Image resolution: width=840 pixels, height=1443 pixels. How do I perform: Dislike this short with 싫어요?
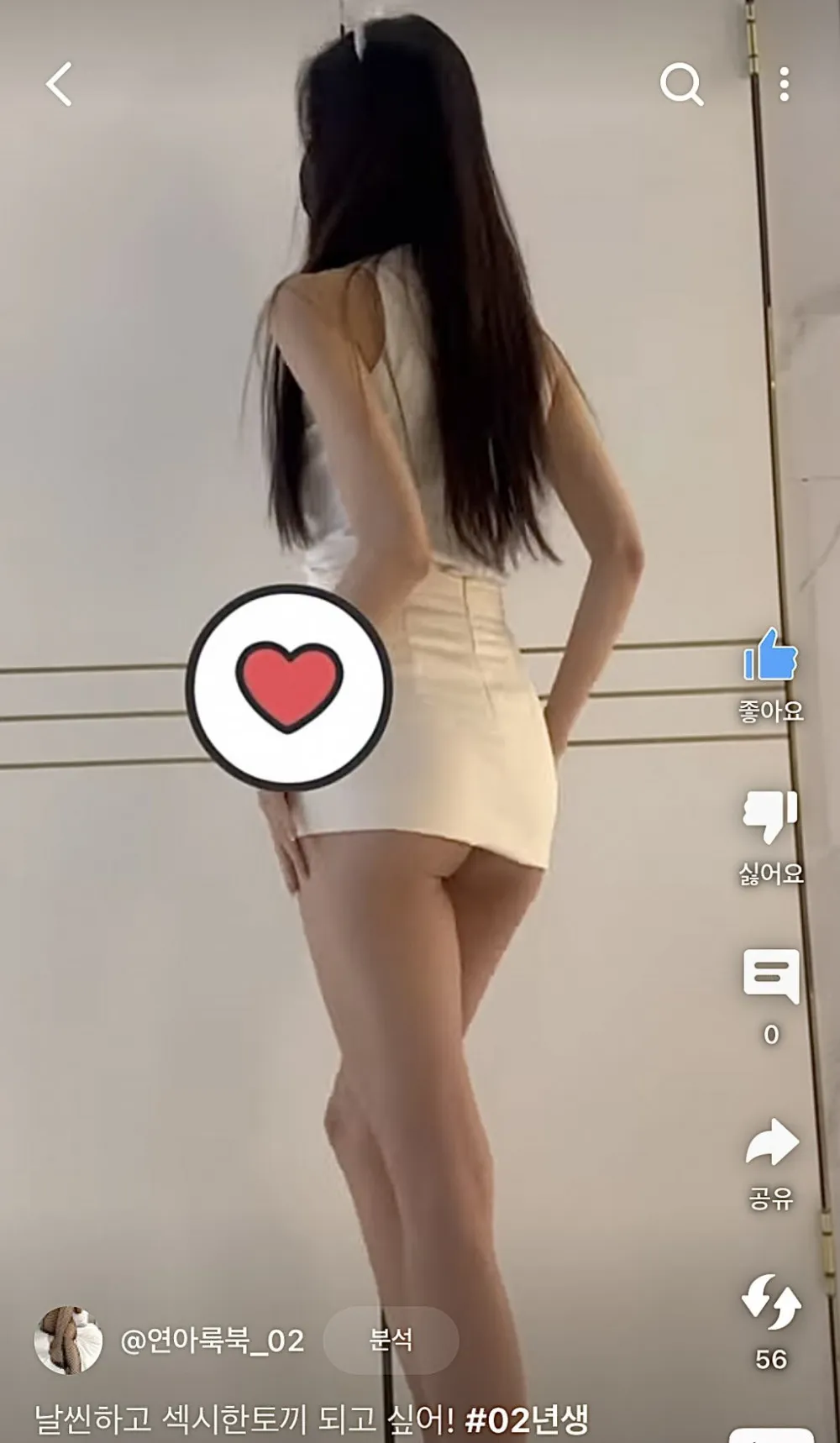(770, 817)
